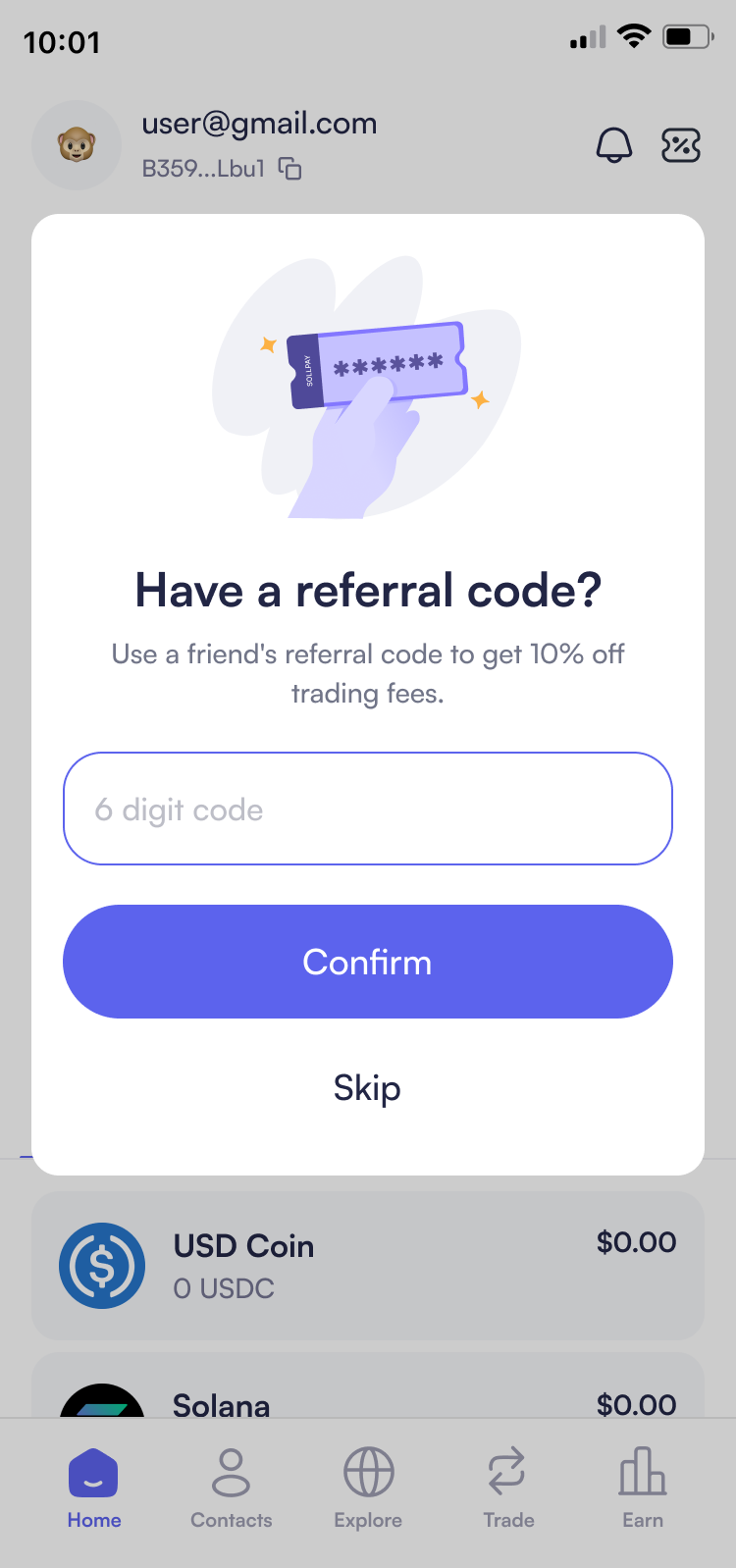Switch to the Explore tab
This screenshot has width=736, height=1568.
pyautogui.click(x=368, y=1487)
